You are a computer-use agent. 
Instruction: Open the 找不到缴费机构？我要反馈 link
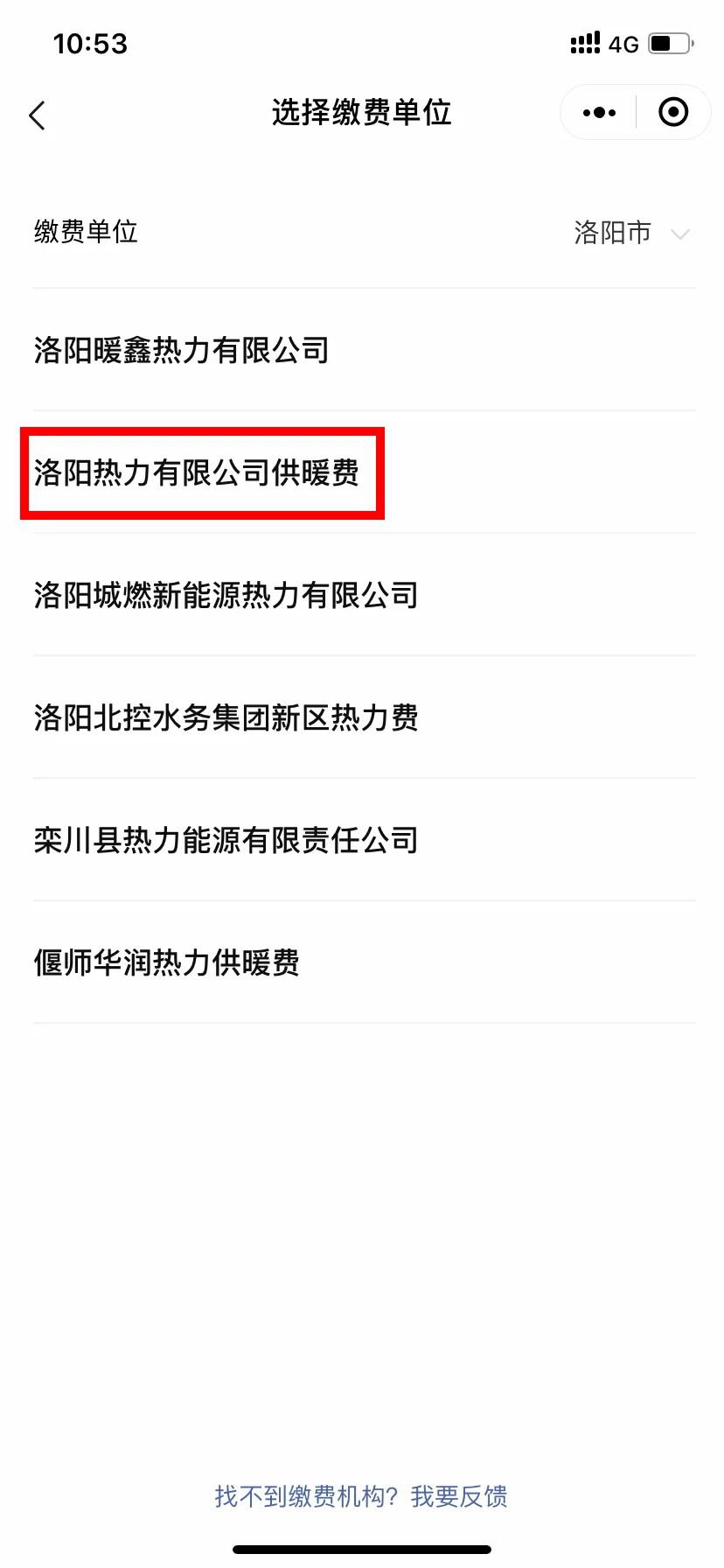361,1496
